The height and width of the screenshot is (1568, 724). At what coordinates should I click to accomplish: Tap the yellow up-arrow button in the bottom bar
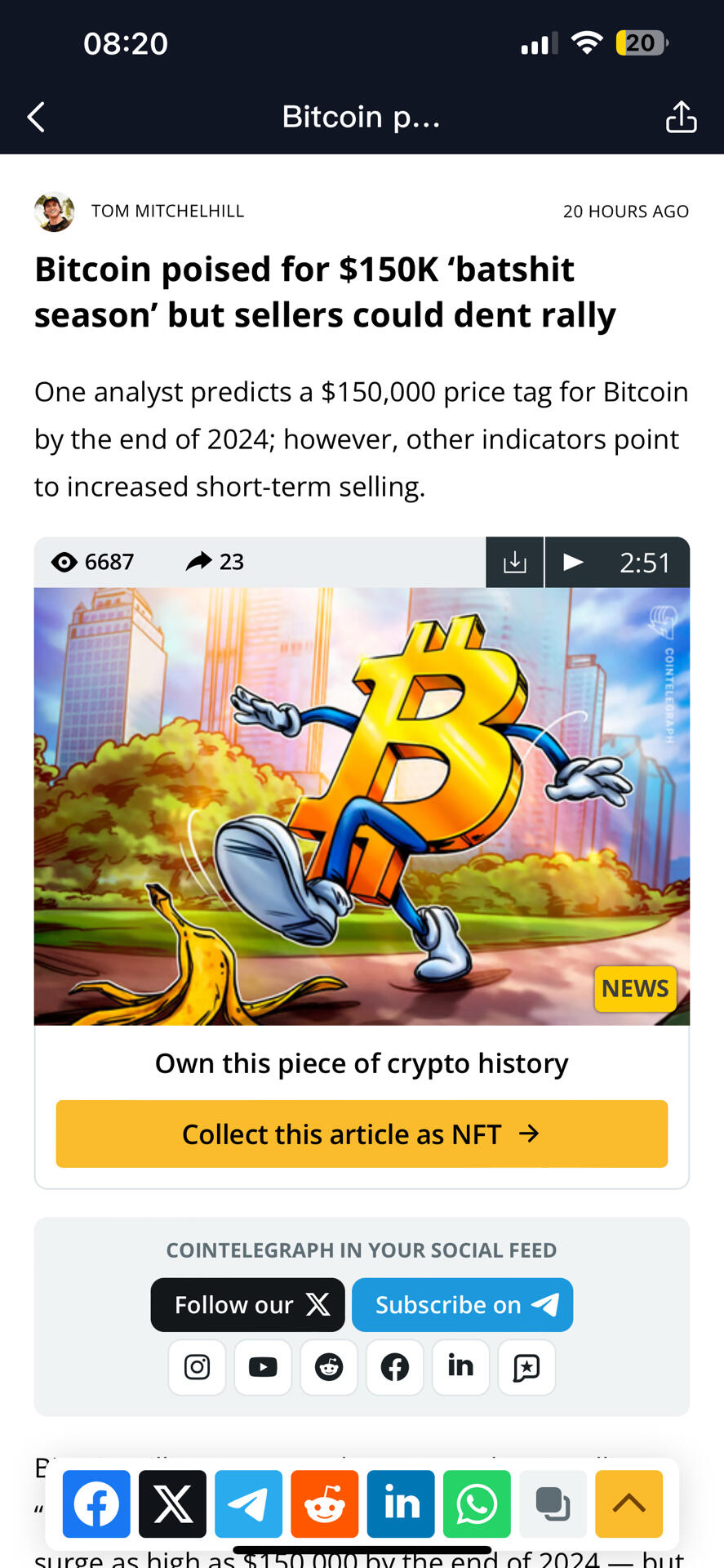(629, 1503)
